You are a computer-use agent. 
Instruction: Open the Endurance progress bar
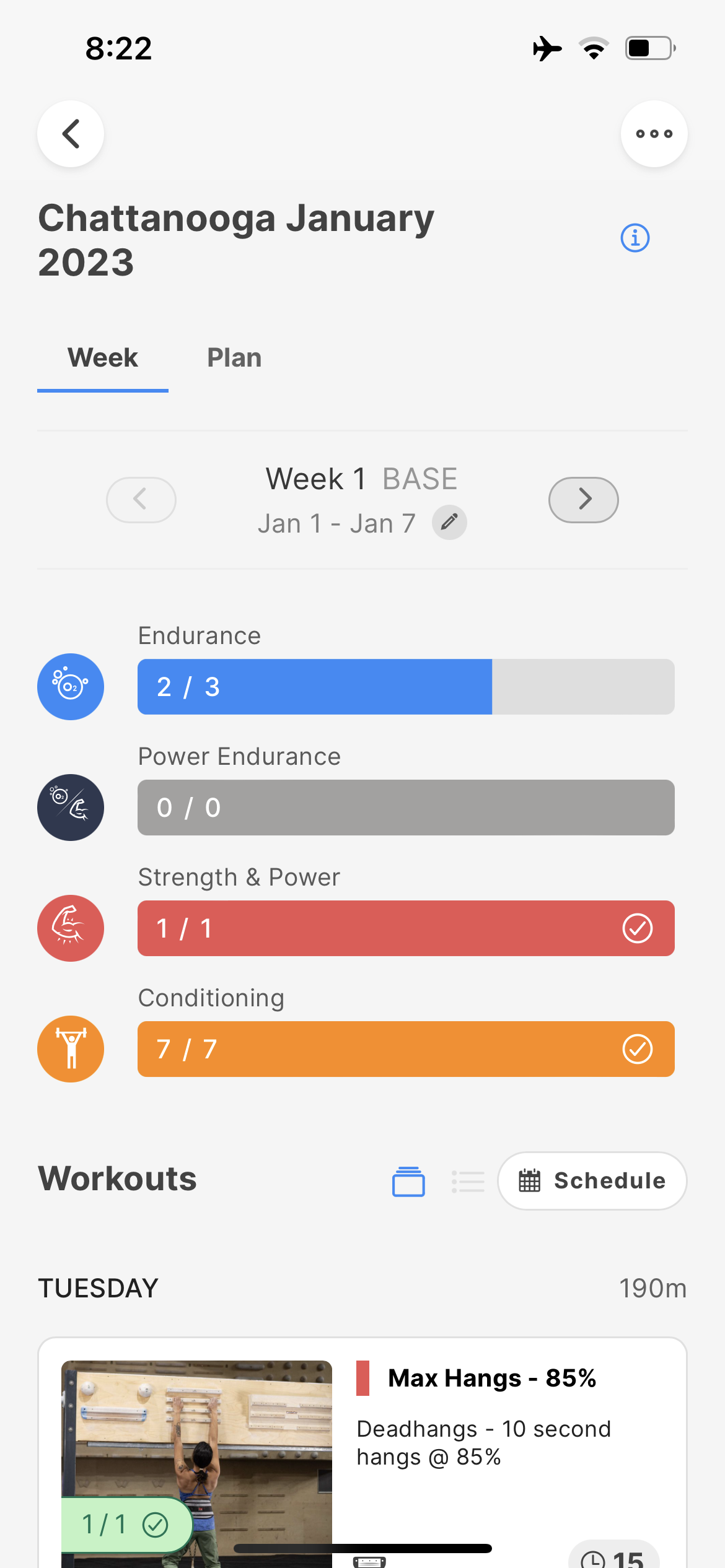(406, 687)
